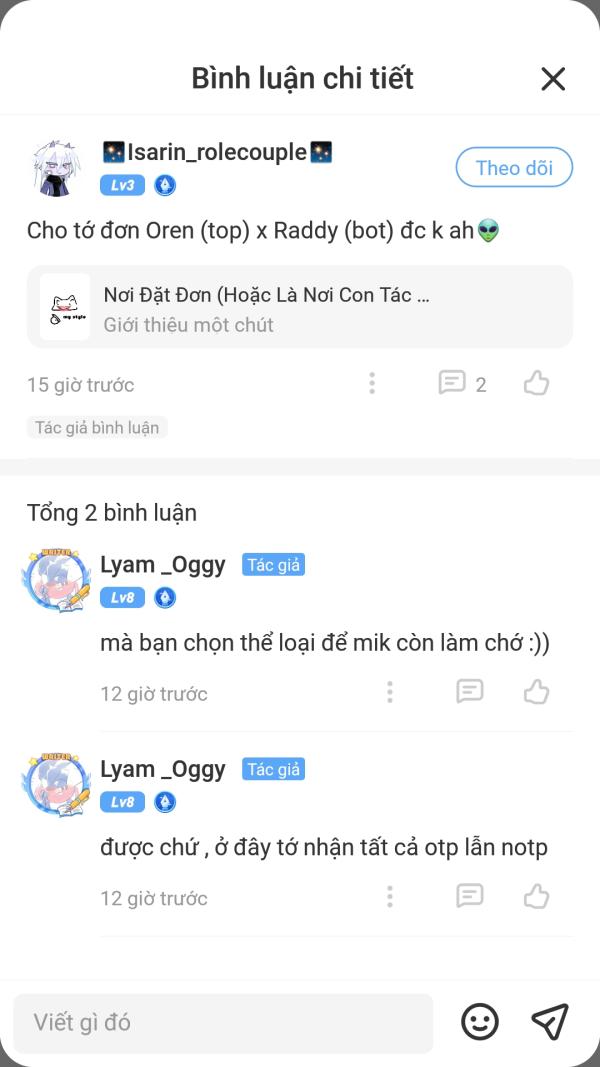Open more options on Isarin_rolecouple's comment
Screen dimensions: 600x1067
tap(372, 383)
